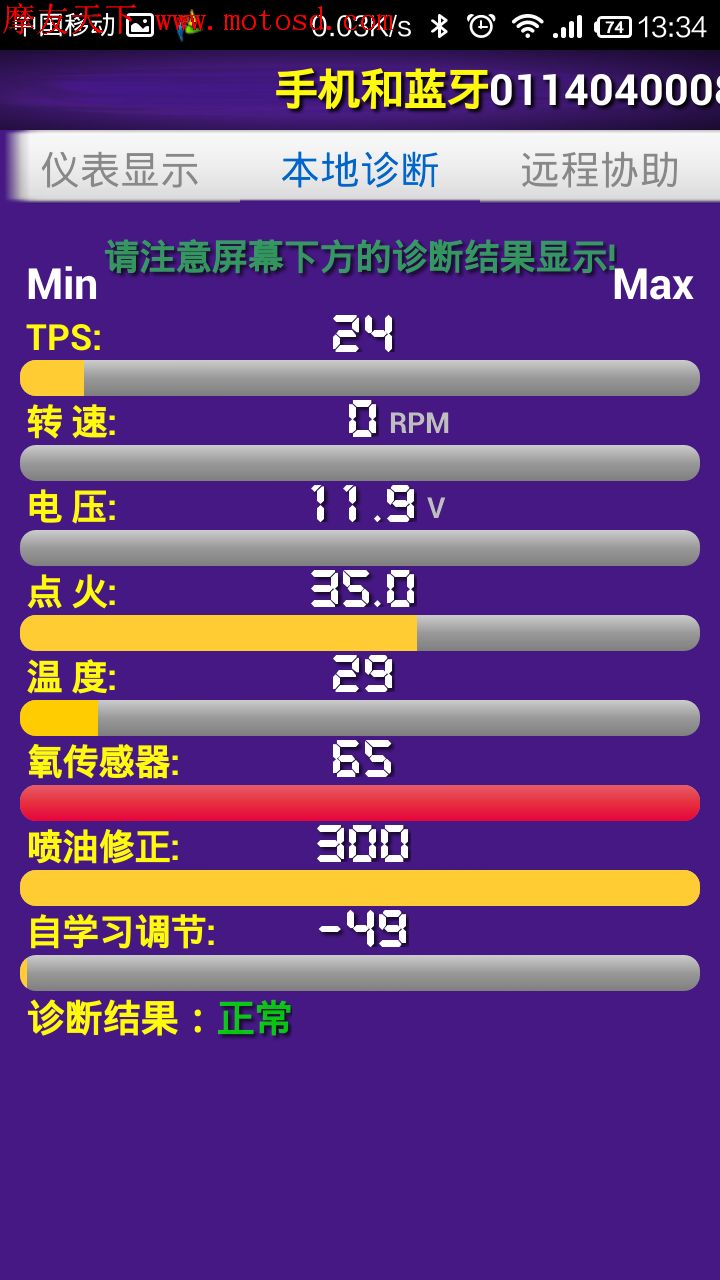Select the 本地诊断 tab

click(360, 170)
